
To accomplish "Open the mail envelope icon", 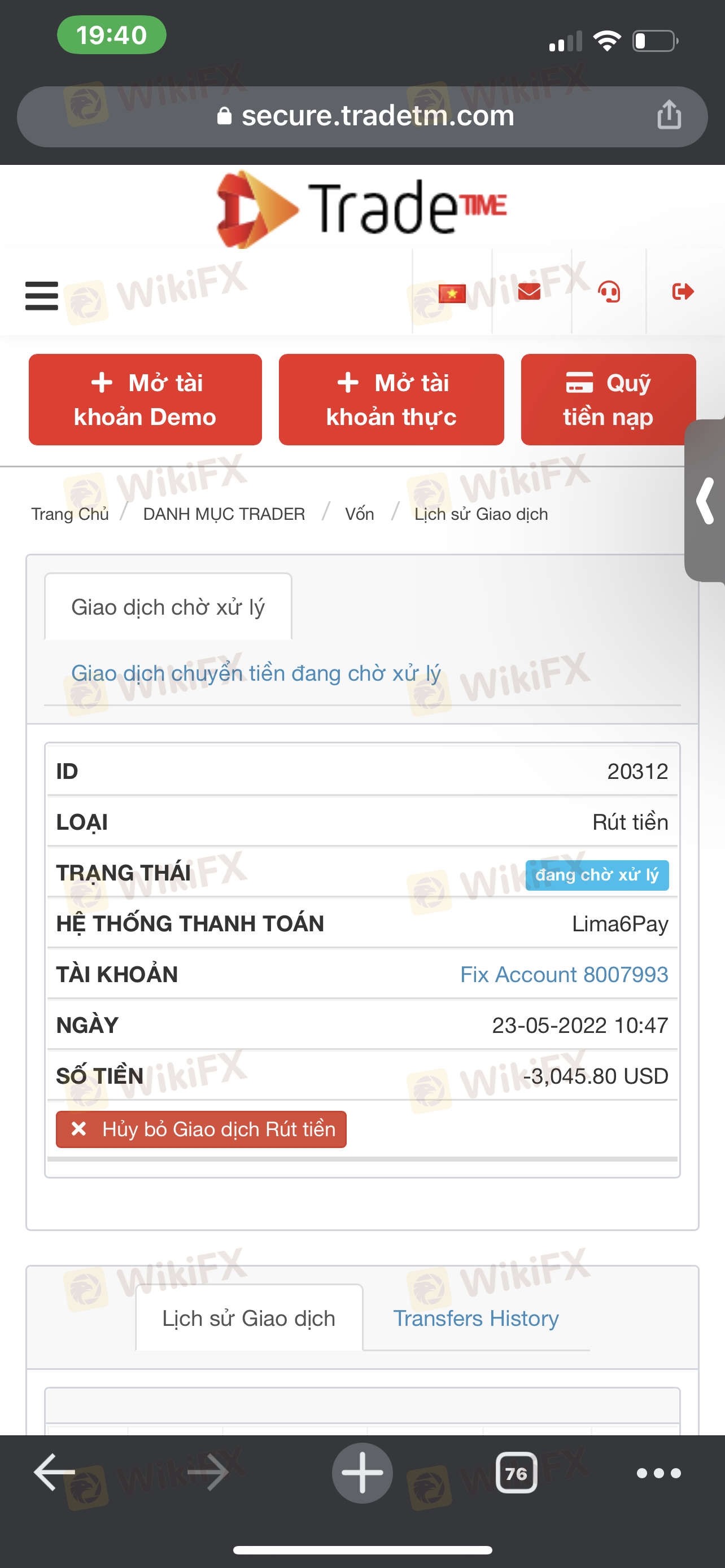I will [x=529, y=292].
